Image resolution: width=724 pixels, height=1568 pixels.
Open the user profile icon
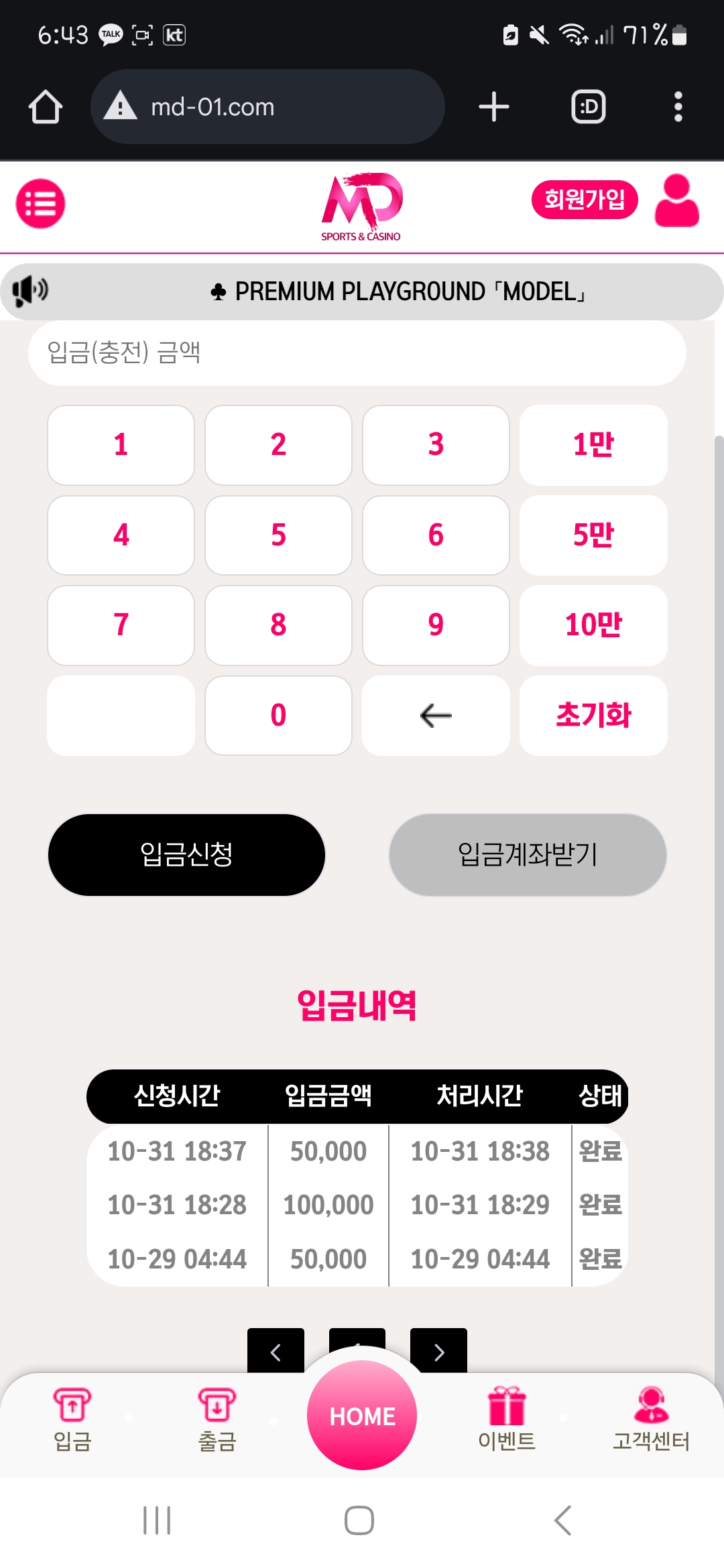(677, 200)
